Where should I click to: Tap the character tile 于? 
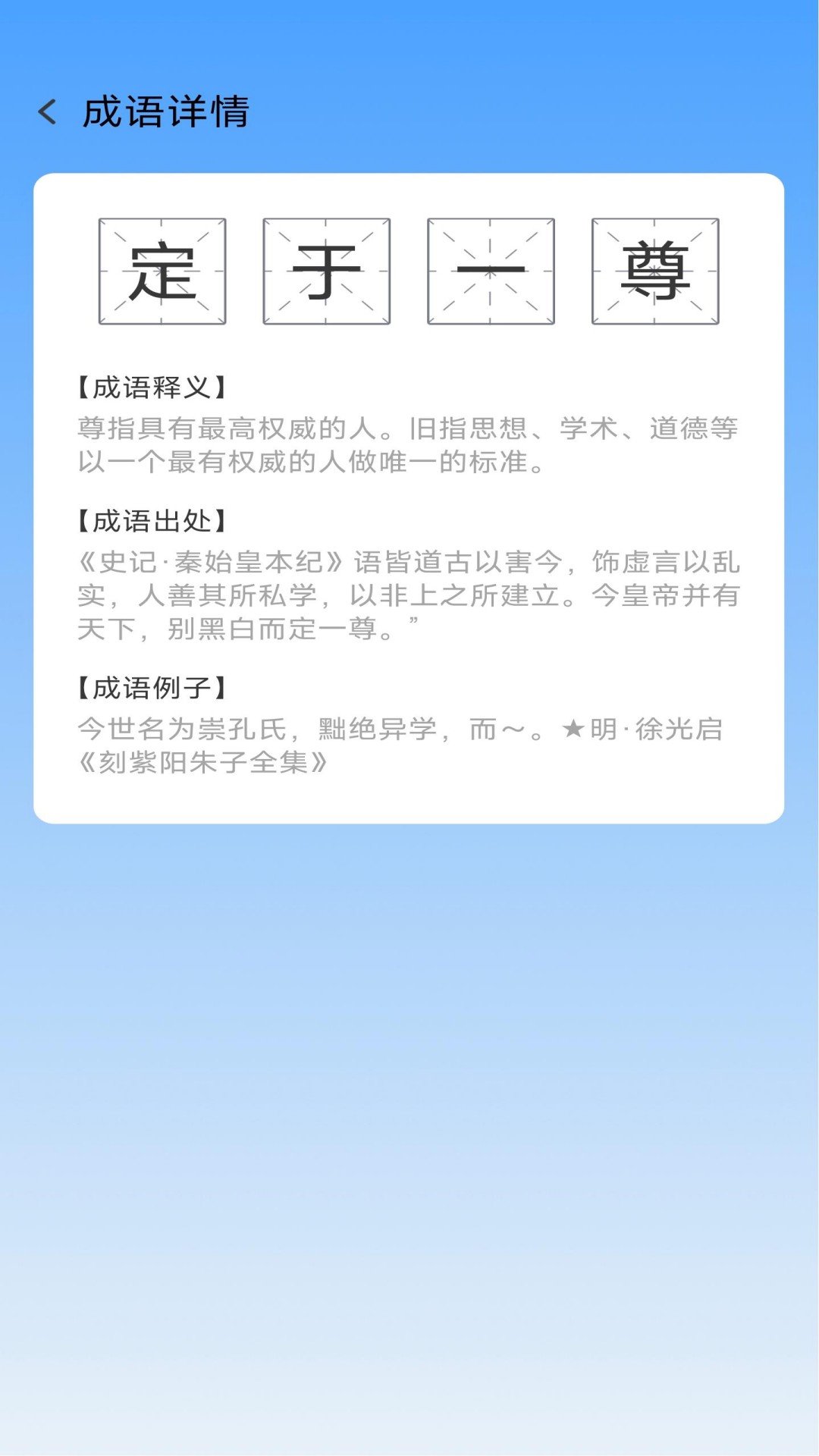[326, 272]
